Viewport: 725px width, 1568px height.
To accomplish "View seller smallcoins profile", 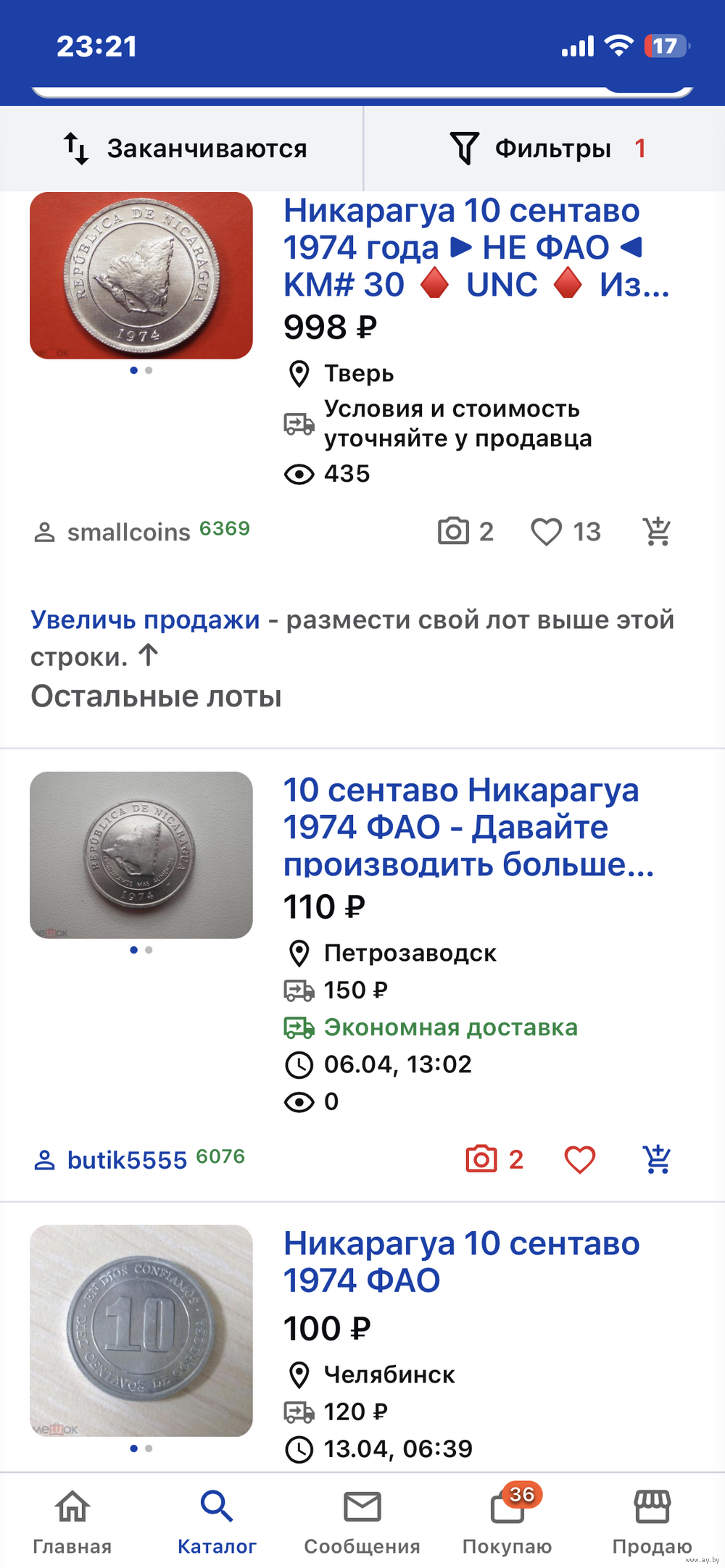I will [129, 533].
